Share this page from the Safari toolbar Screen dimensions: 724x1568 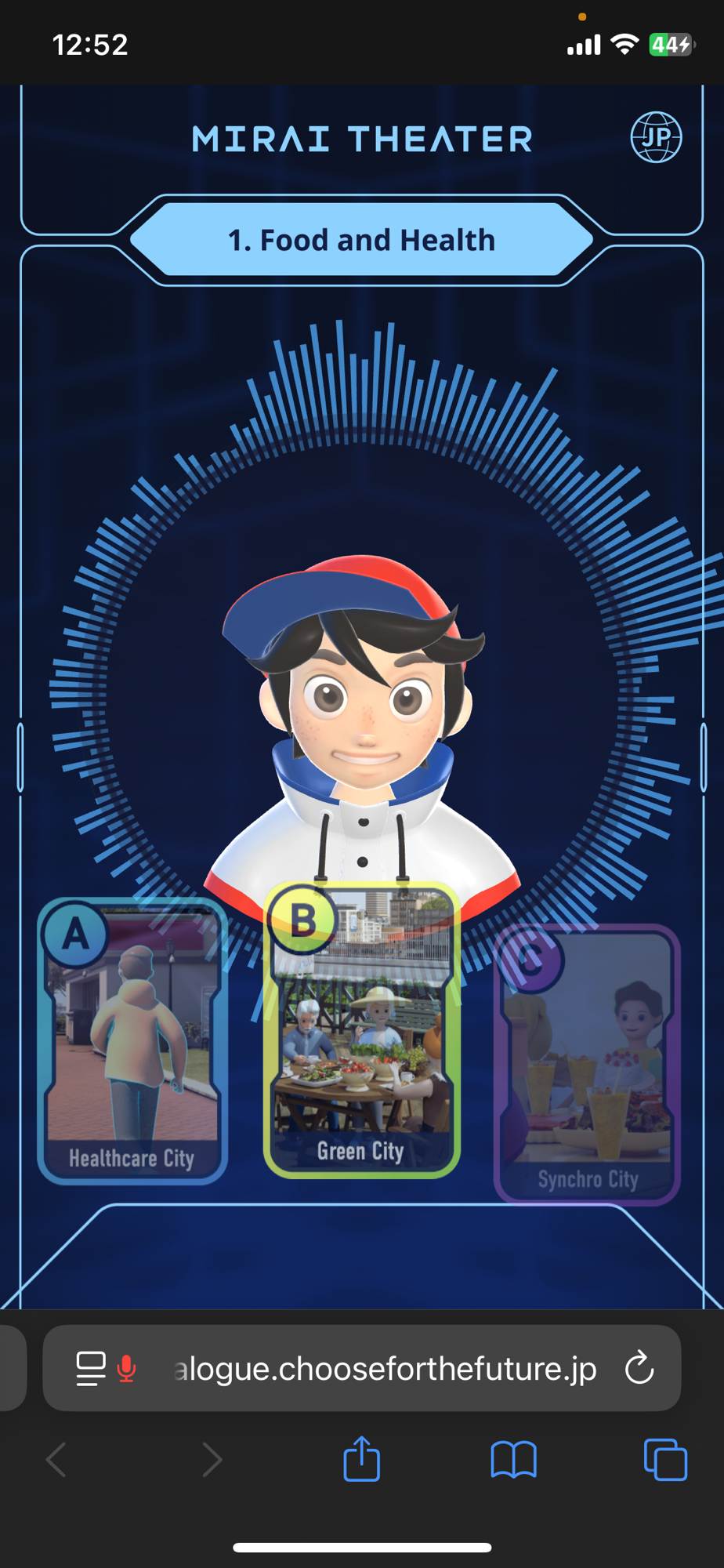pyautogui.click(x=361, y=1459)
